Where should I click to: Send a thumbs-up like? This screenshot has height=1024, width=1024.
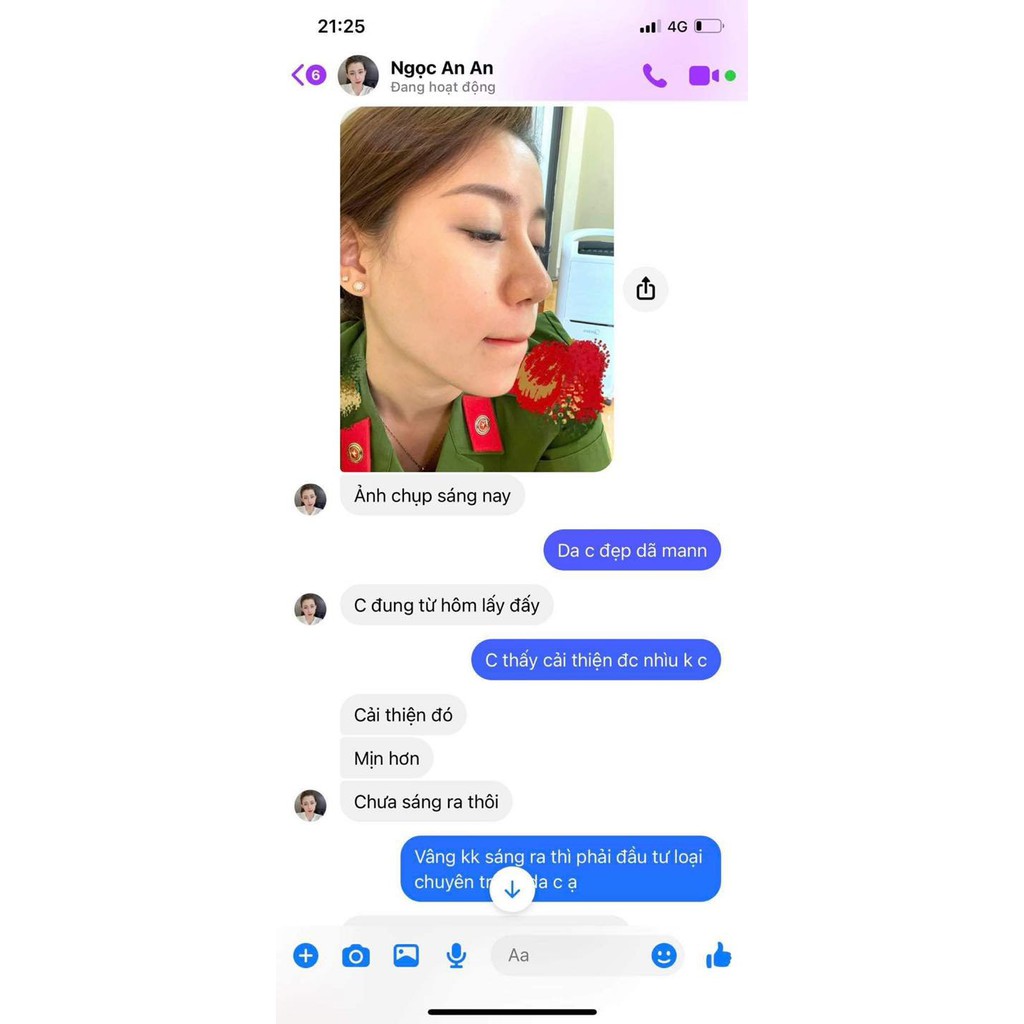(x=718, y=956)
